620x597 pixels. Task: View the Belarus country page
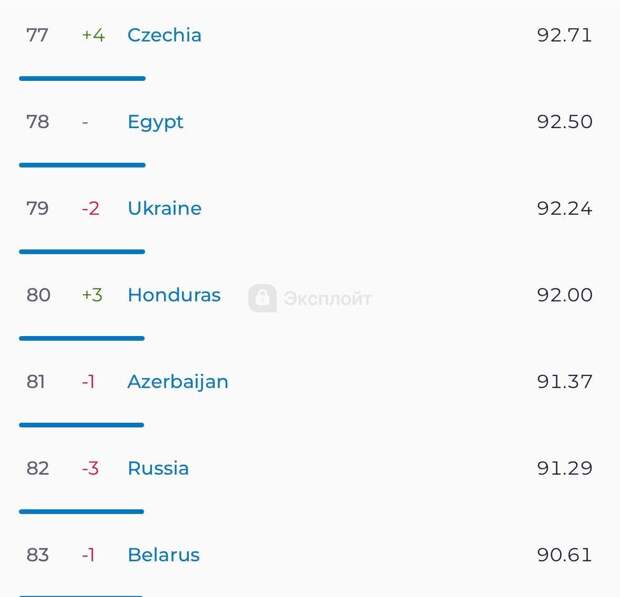163,554
